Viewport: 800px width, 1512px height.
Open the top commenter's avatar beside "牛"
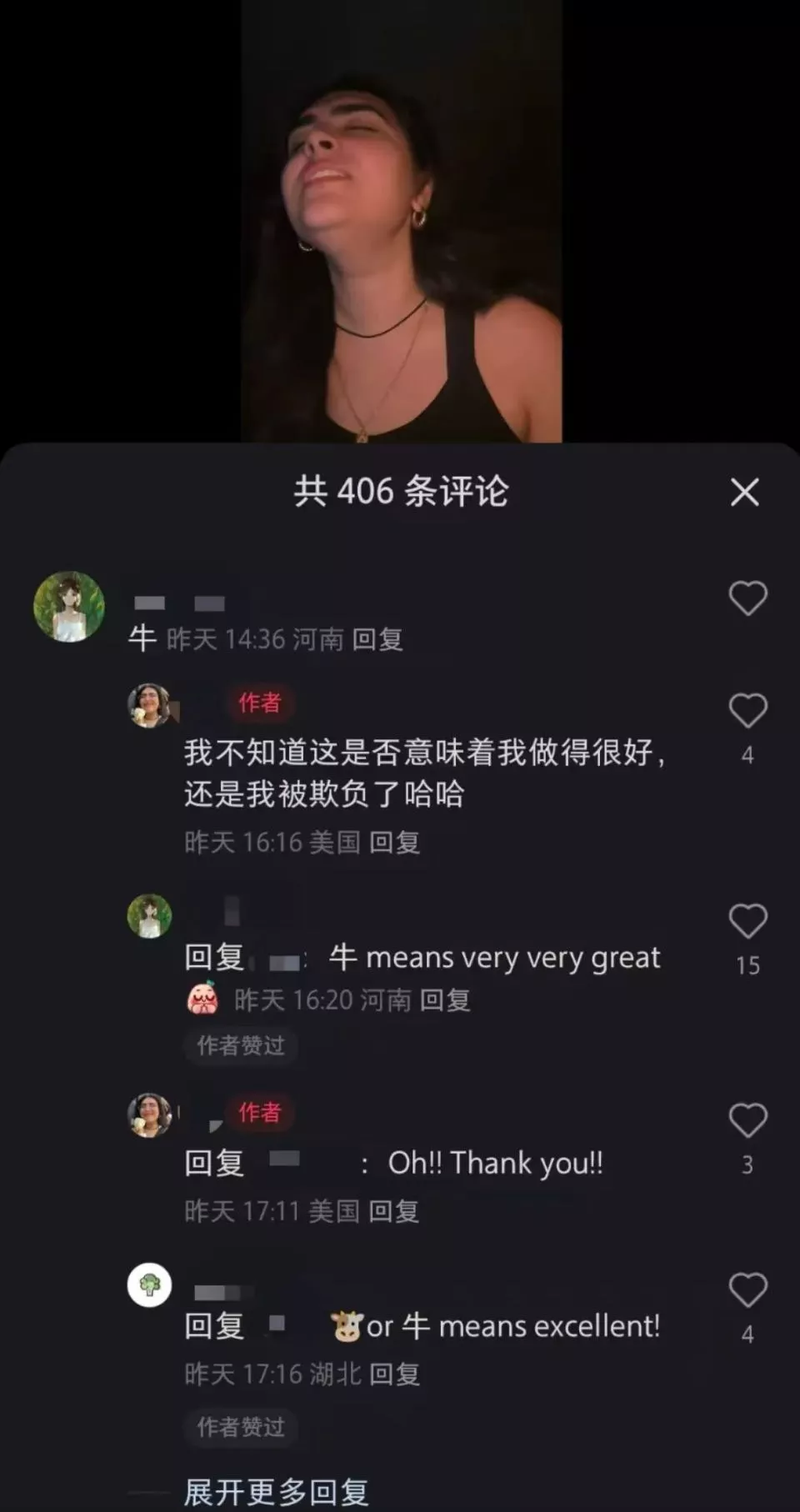pyautogui.click(x=69, y=607)
